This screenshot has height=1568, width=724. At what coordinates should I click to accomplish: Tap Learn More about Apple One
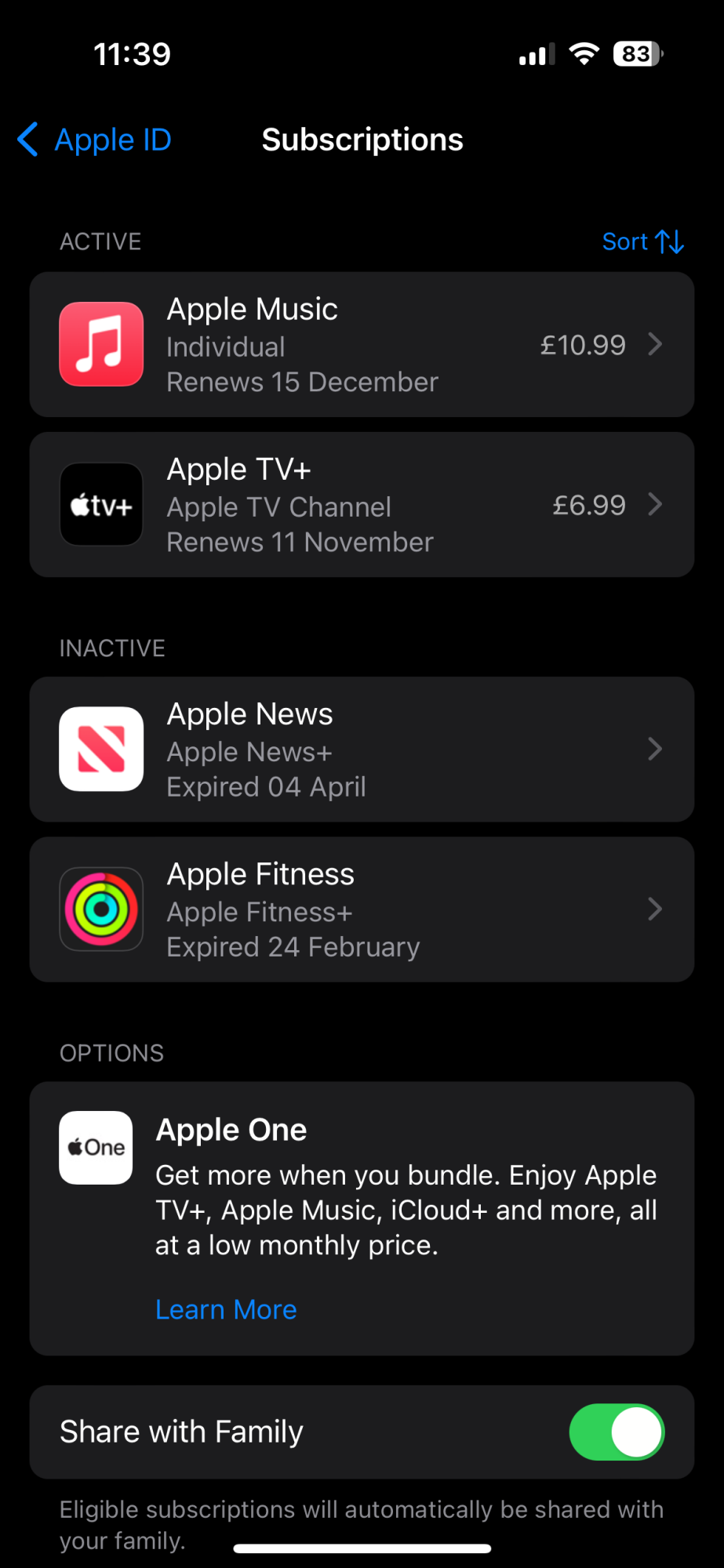coord(226,1309)
